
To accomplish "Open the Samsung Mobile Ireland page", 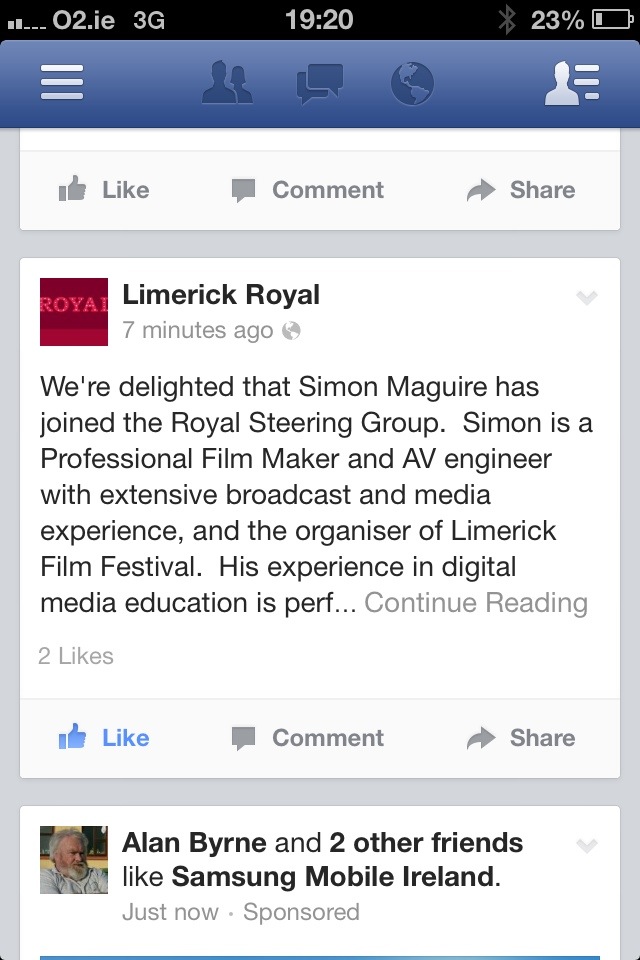I will tap(333, 877).
